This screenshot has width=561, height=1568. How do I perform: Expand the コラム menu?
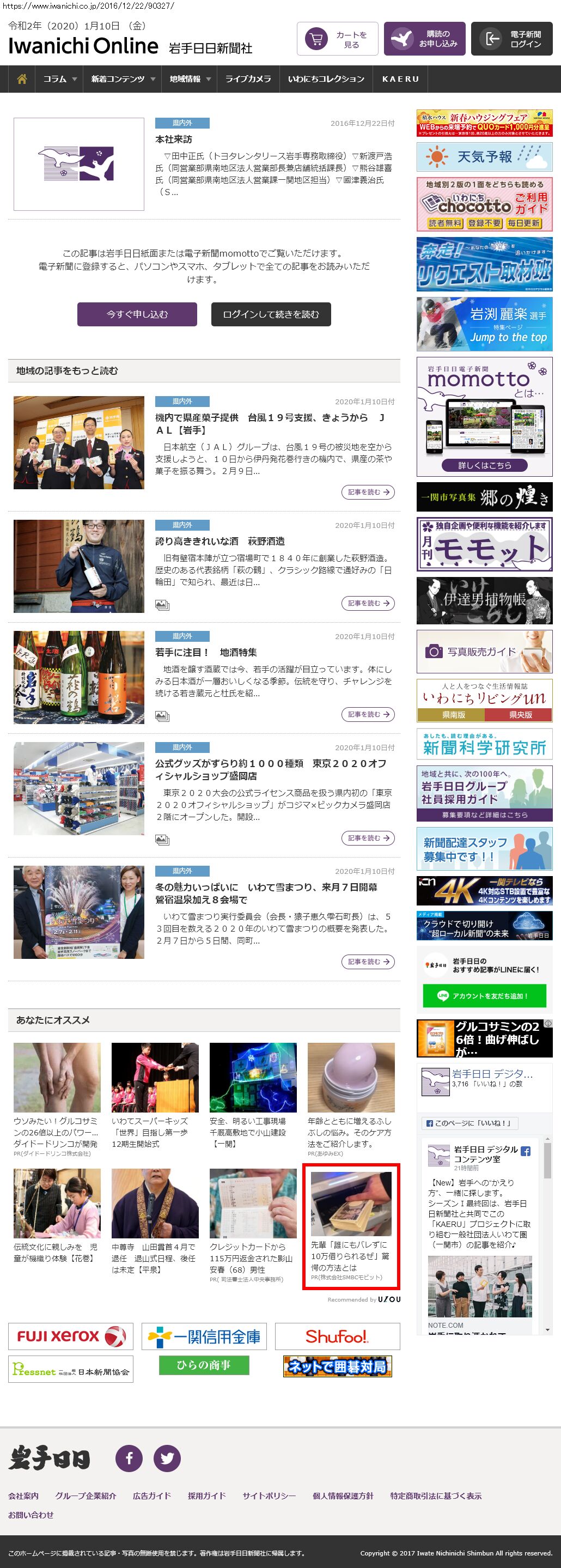(x=59, y=79)
